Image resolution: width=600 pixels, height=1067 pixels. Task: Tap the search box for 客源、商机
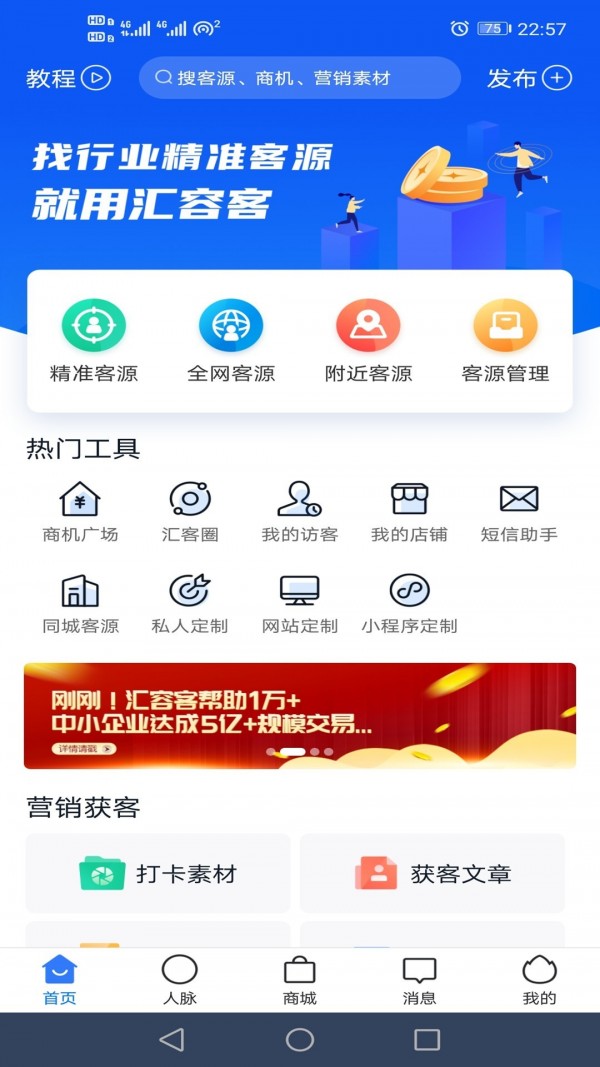pos(299,78)
